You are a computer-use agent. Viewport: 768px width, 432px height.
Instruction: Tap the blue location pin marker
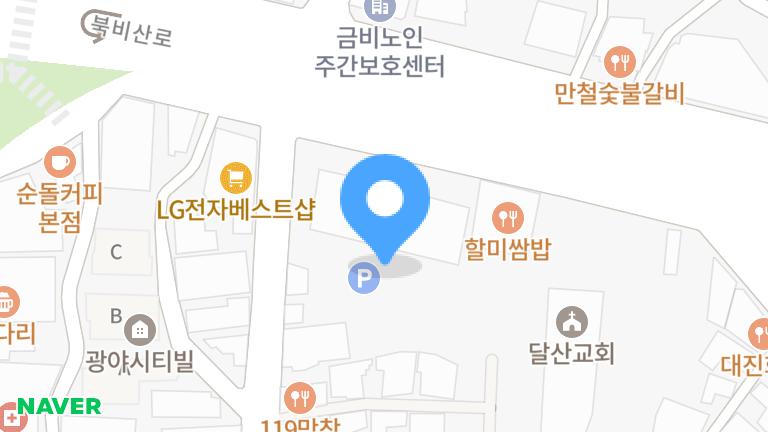click(385, 199)
